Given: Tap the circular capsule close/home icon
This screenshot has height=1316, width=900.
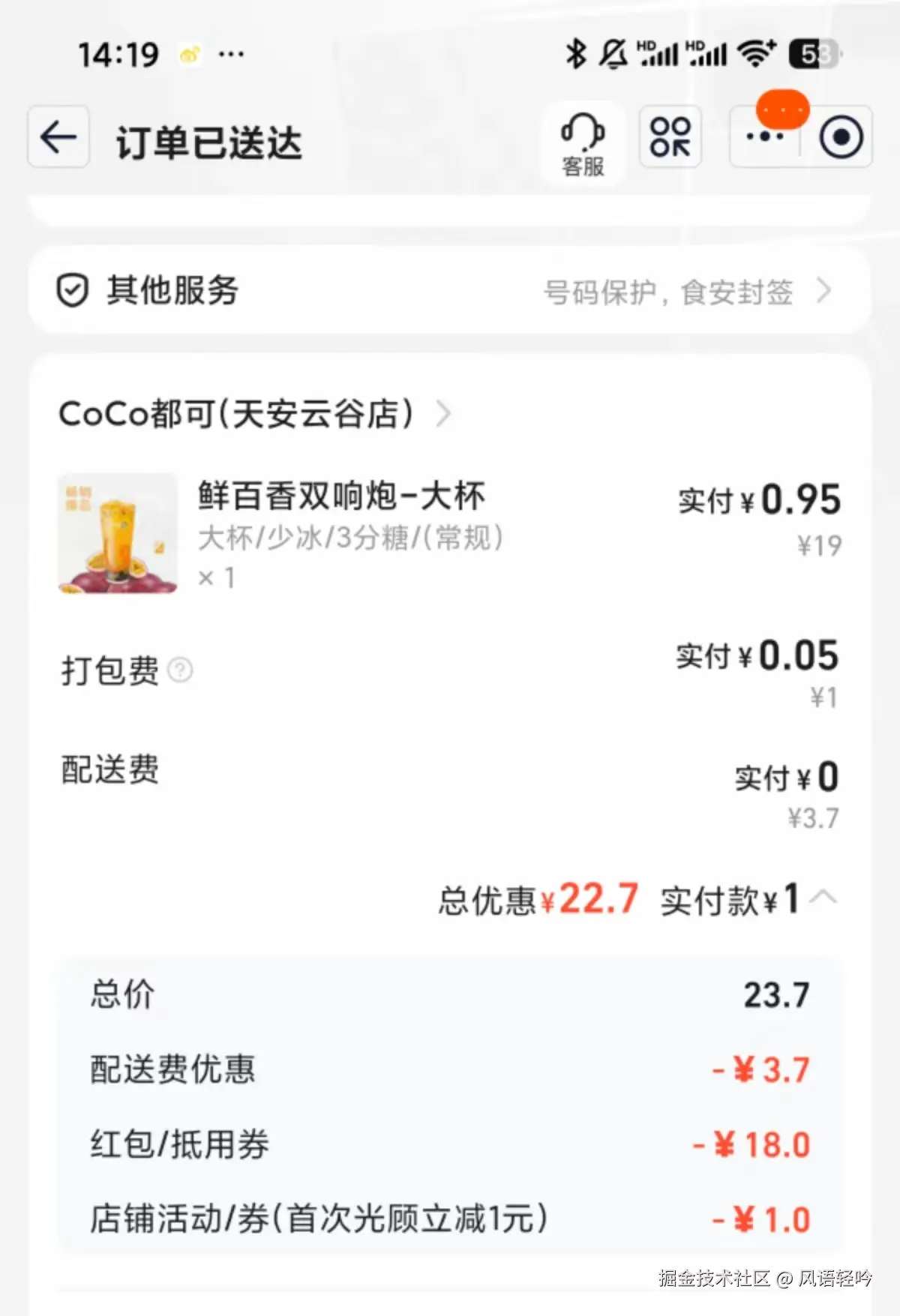Looking at the screenshot, I should coord(841,137).
